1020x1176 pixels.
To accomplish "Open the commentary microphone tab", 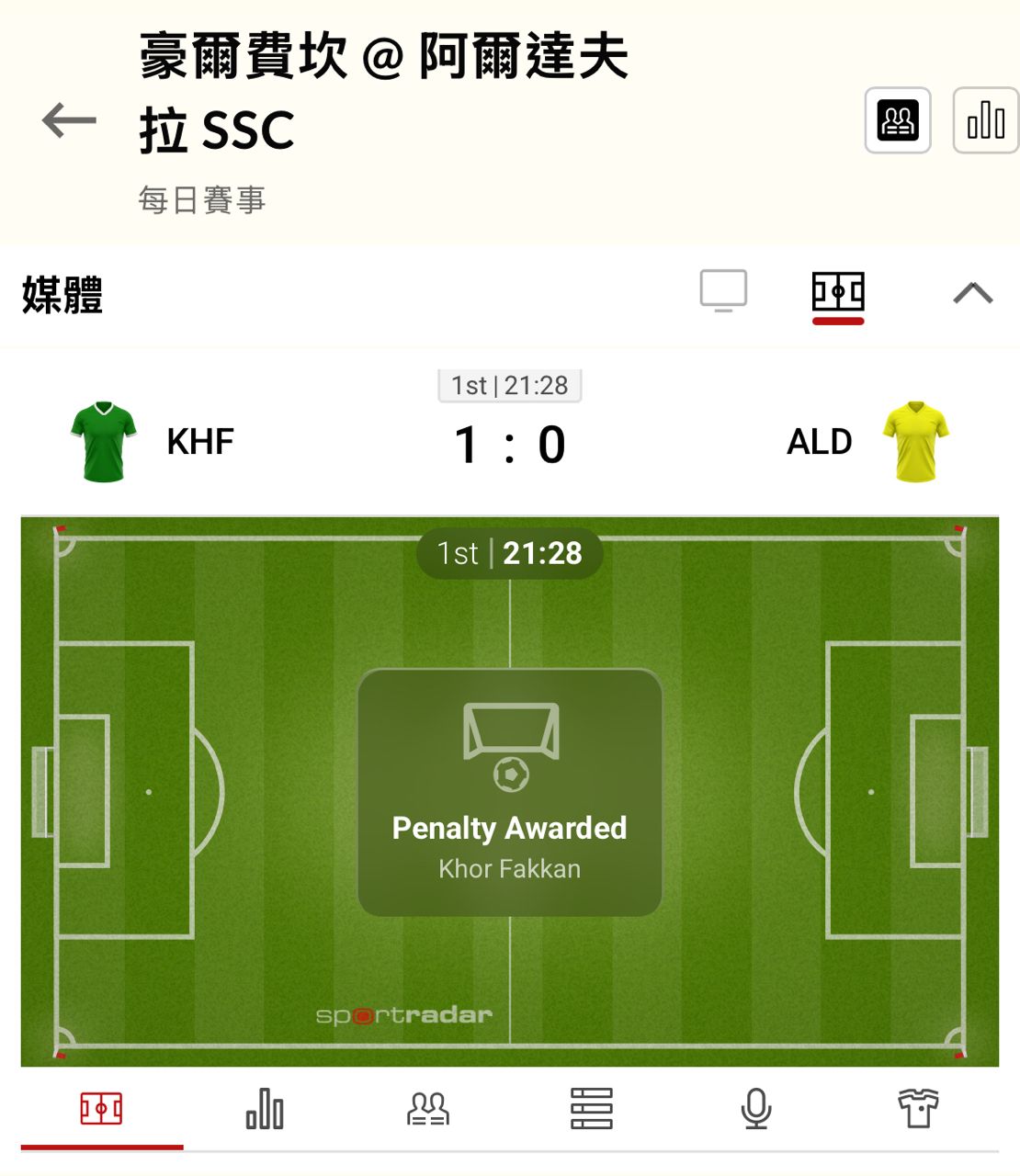I will pos(755,1109).
